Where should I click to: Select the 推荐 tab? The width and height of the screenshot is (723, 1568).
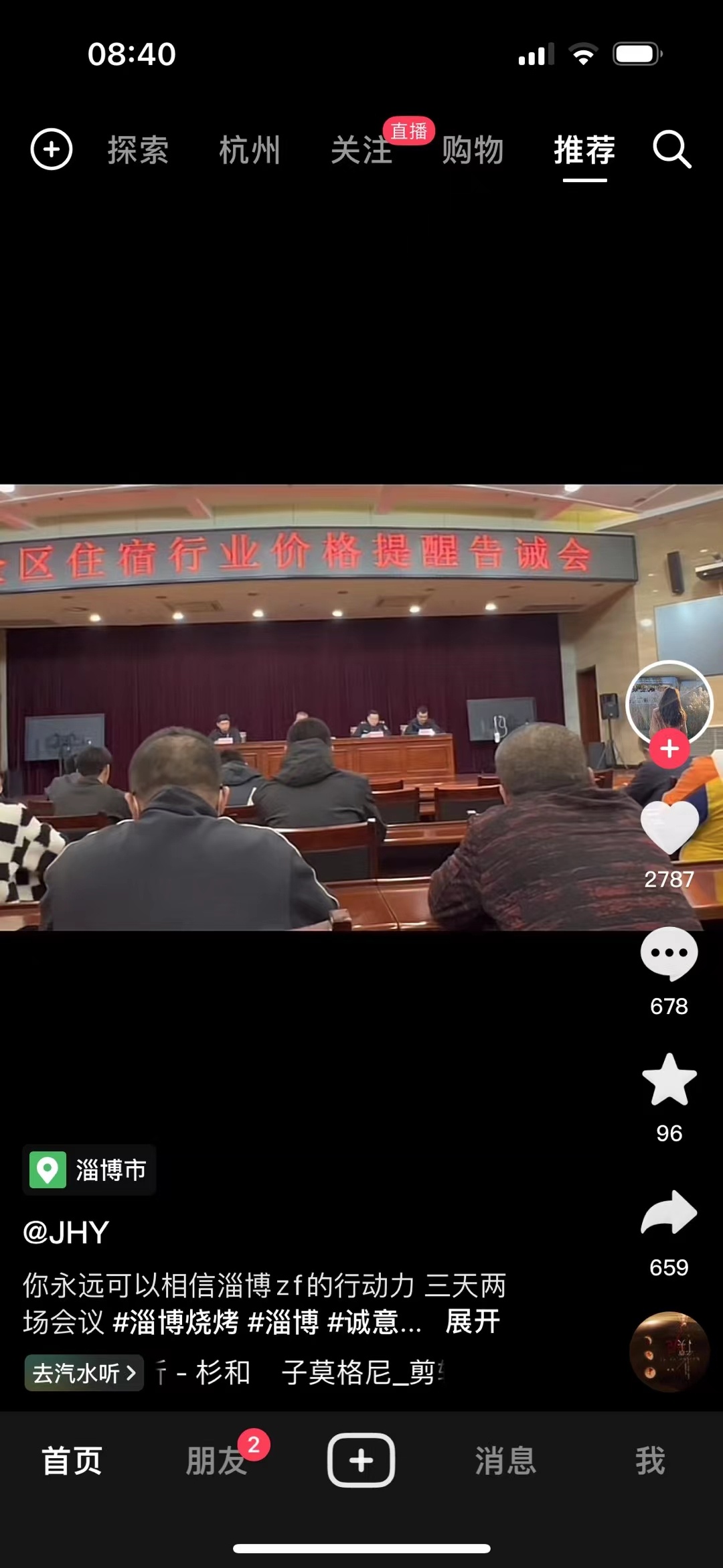coord(584,149)
